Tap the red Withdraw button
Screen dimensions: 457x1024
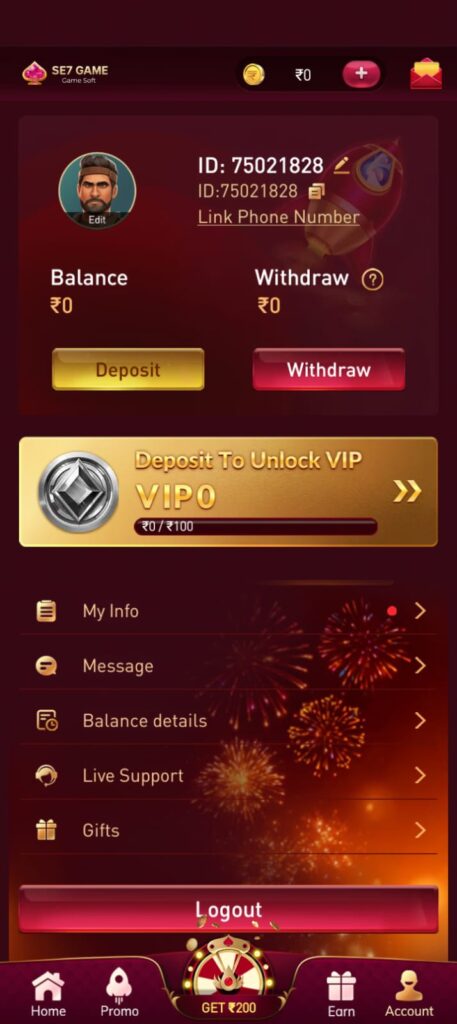[328, 370]
